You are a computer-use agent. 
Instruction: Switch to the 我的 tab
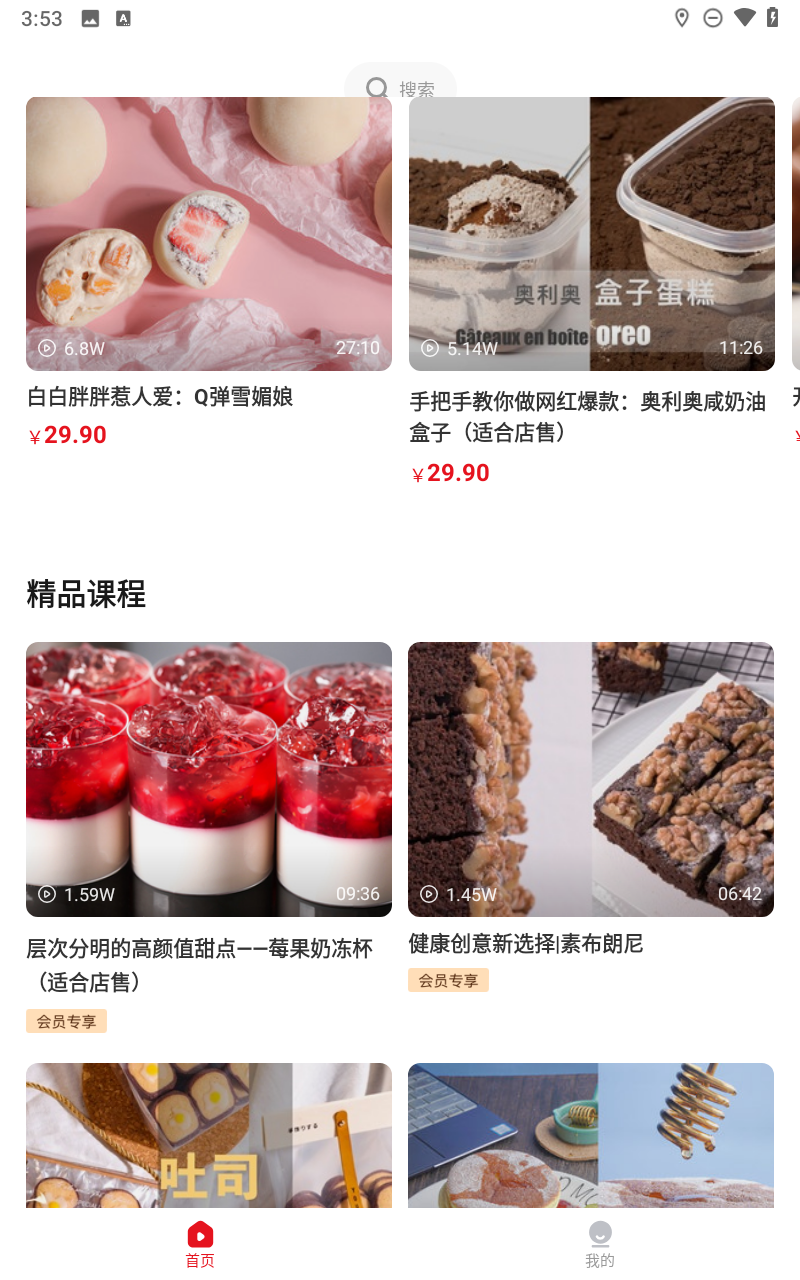tap(600, 1243)
